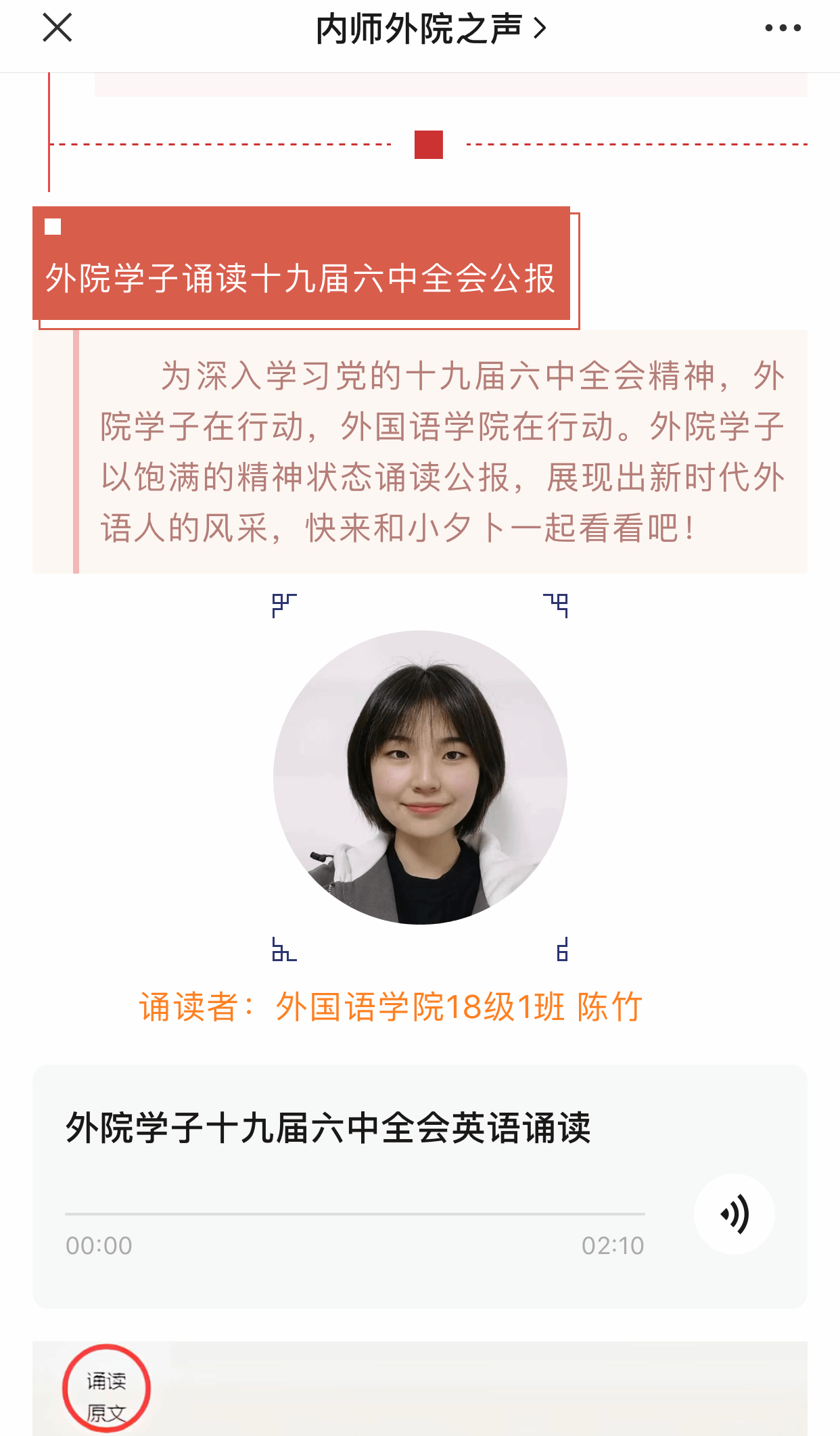Close the article page

point(57,28)
